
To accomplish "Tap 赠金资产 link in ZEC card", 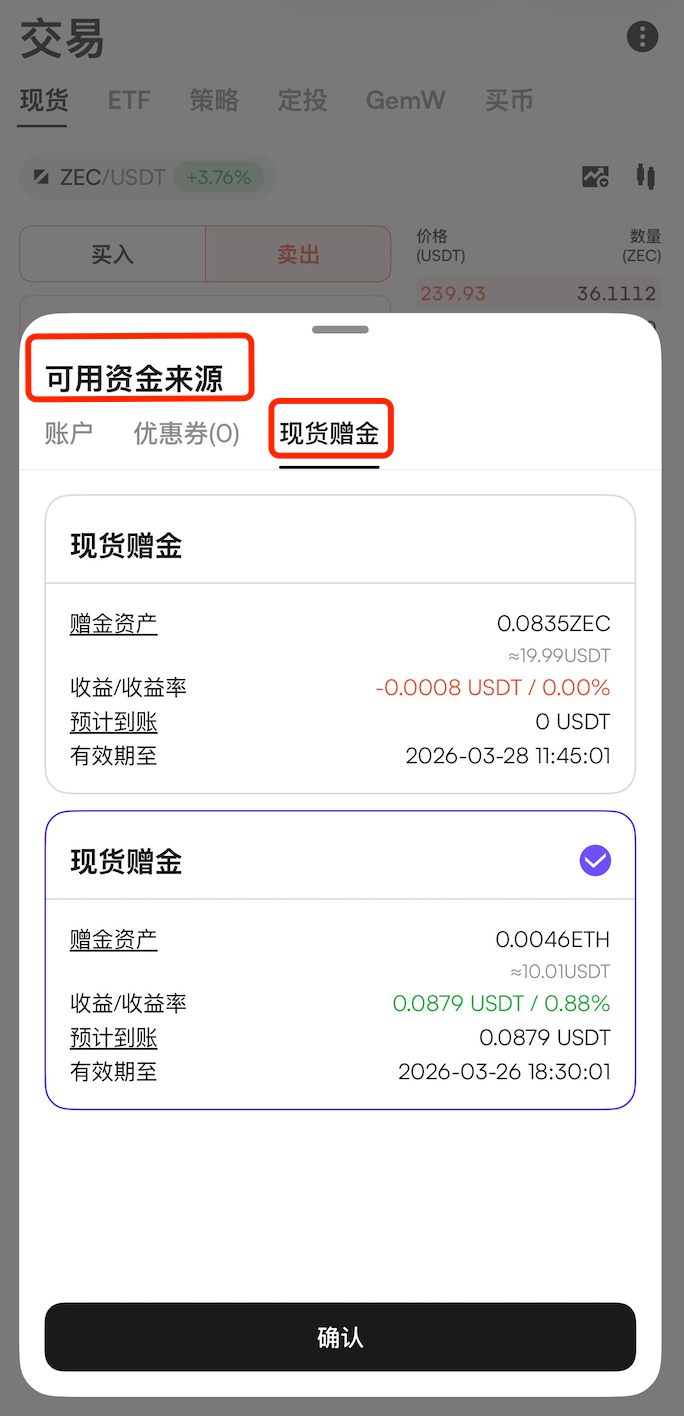I will [113, 624].
